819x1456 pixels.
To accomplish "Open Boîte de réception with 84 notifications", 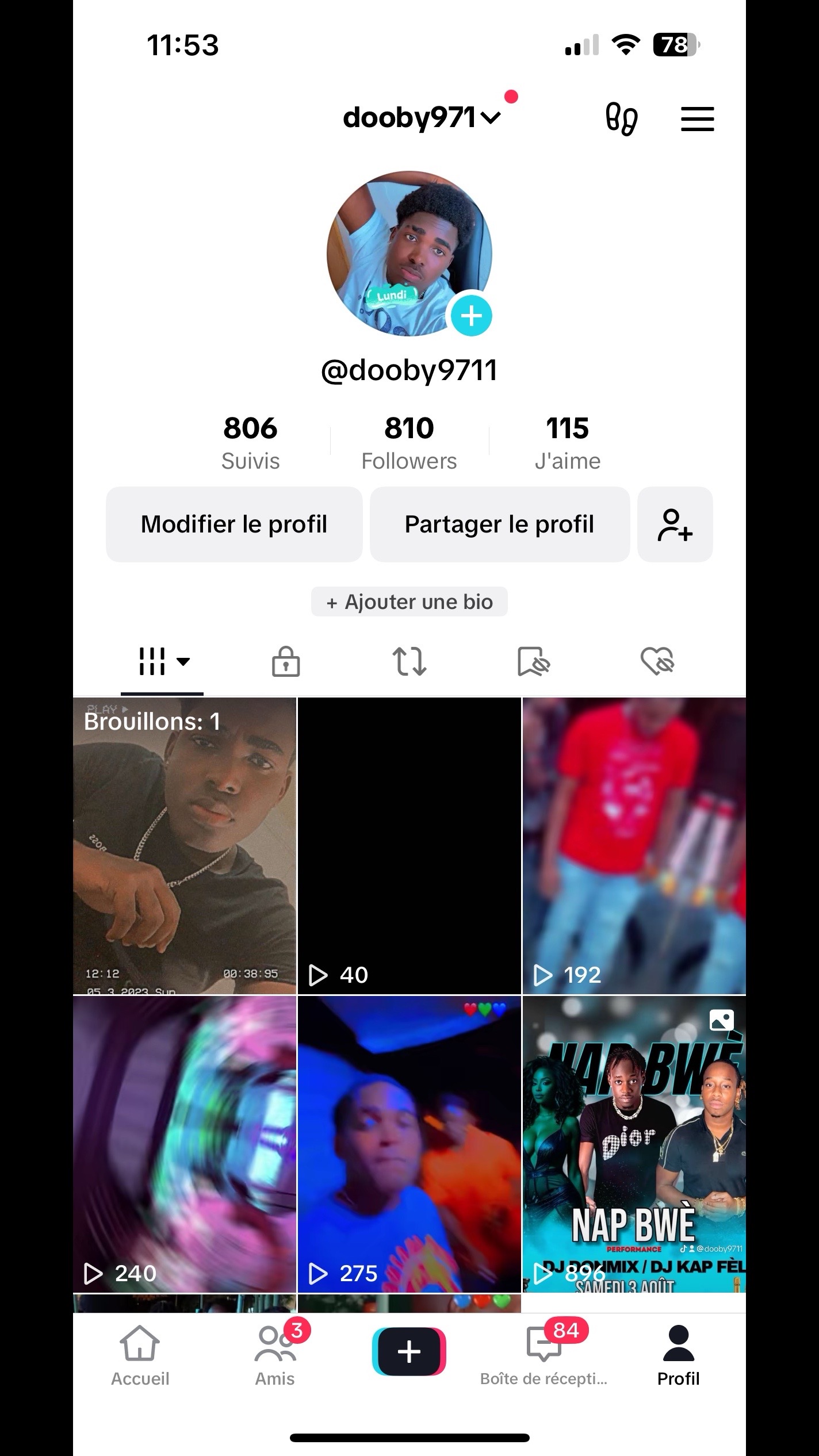I will click(x=544, y=1357).
